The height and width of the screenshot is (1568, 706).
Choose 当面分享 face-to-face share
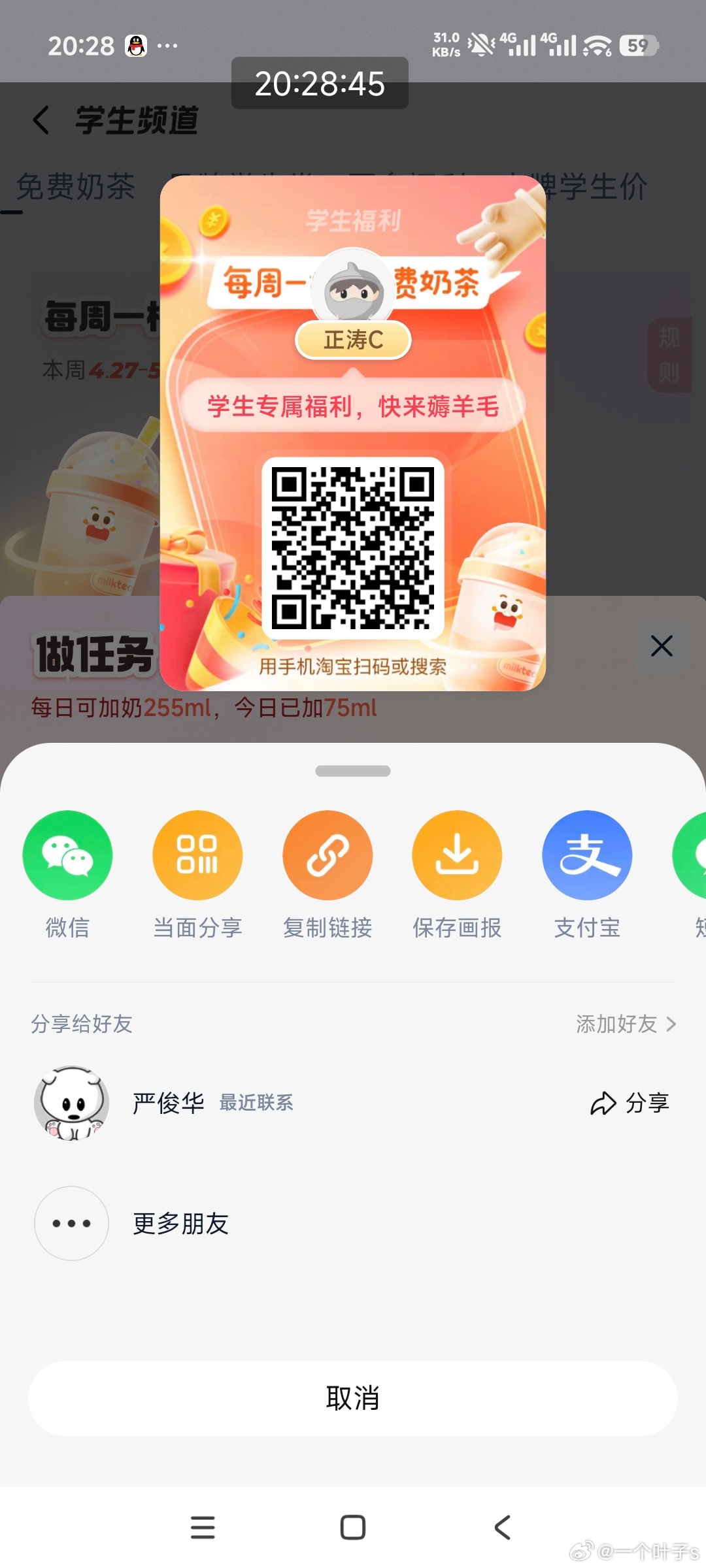(x=197, y=855)
